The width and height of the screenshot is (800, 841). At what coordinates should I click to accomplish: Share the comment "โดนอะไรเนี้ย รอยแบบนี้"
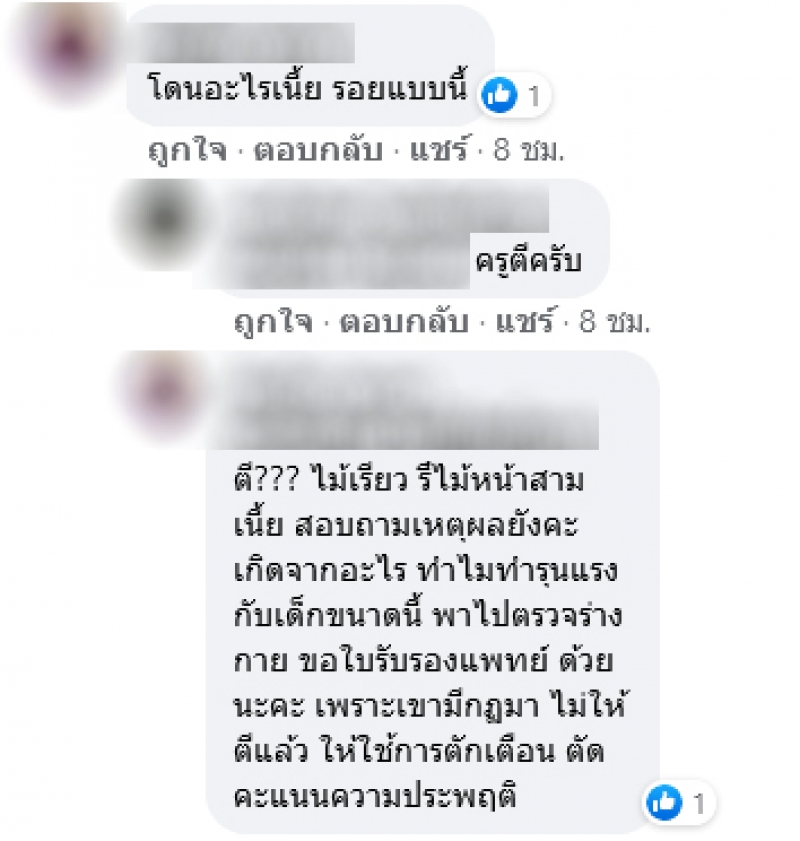[435, 151]
